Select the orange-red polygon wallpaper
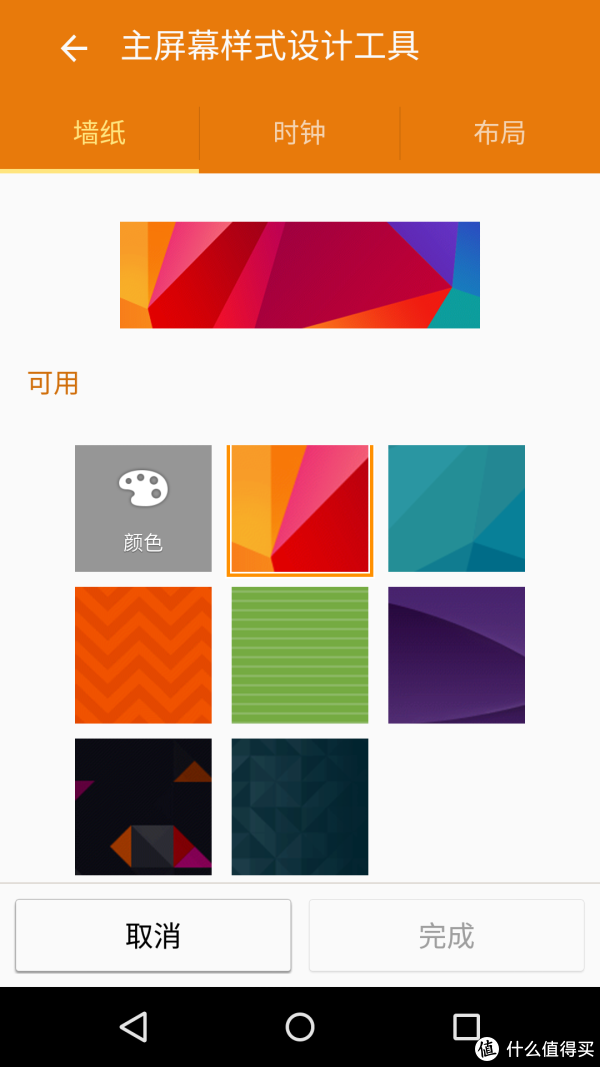 (x=300, y=509)
